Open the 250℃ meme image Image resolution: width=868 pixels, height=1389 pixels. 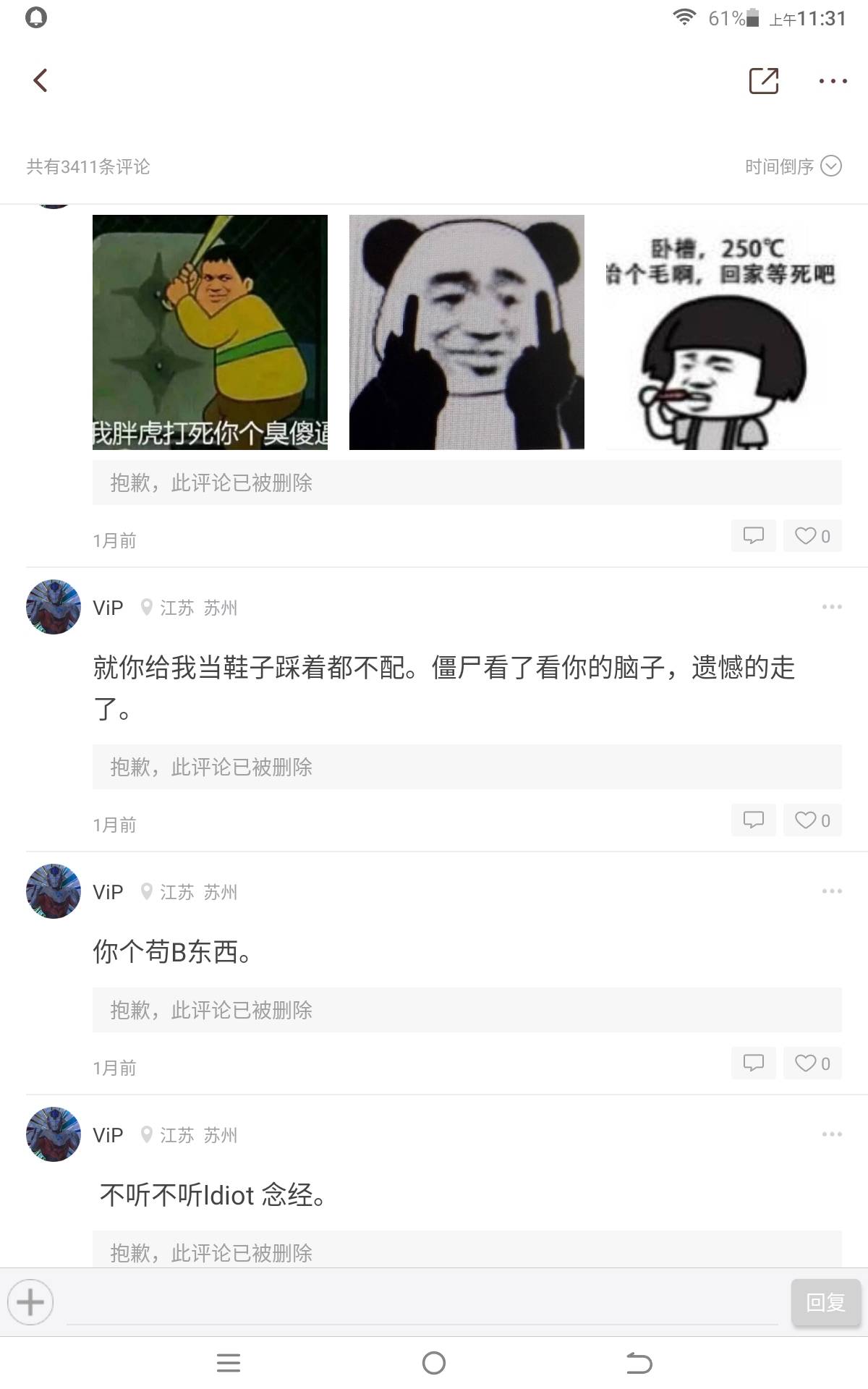pos(723,332)
